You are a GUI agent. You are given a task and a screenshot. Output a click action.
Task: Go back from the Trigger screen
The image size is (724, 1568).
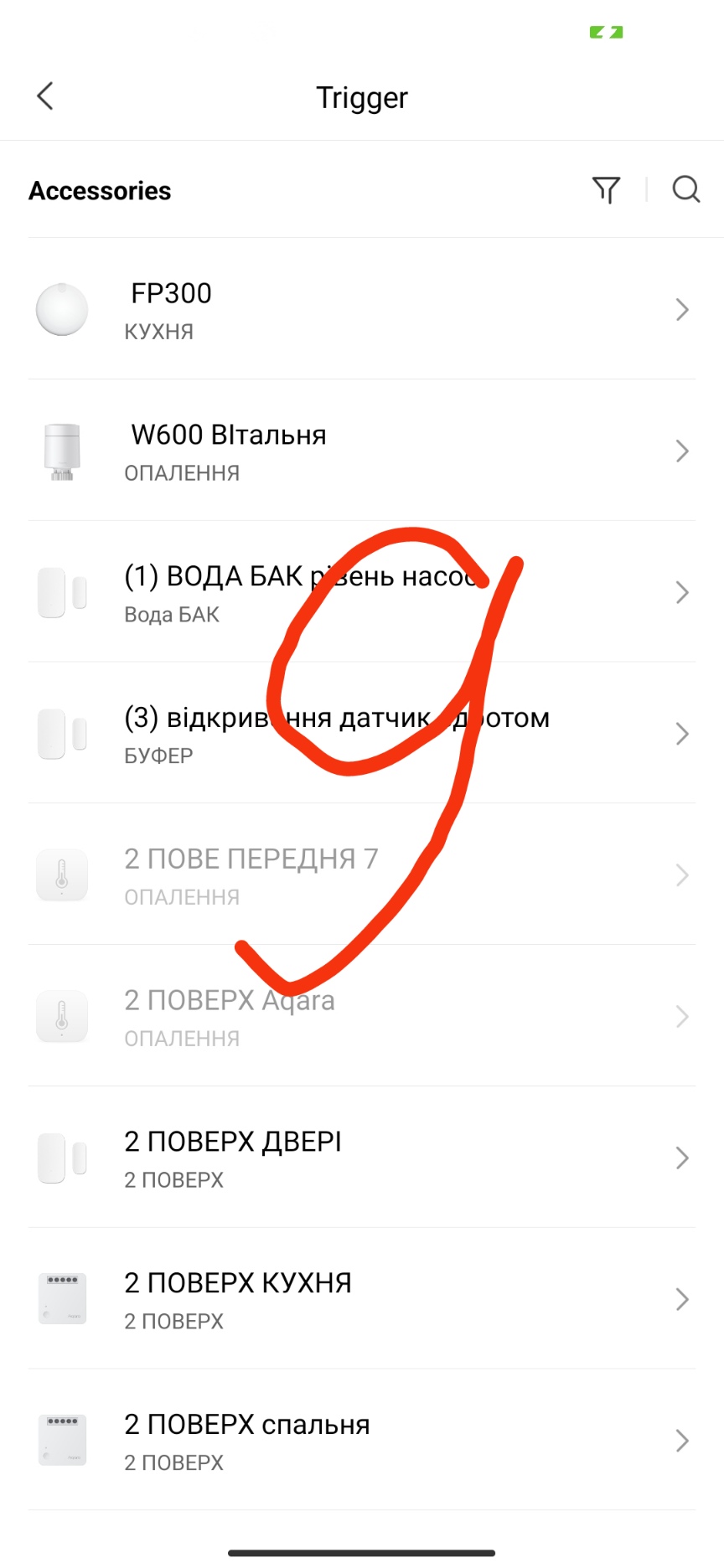click(46, 96)
